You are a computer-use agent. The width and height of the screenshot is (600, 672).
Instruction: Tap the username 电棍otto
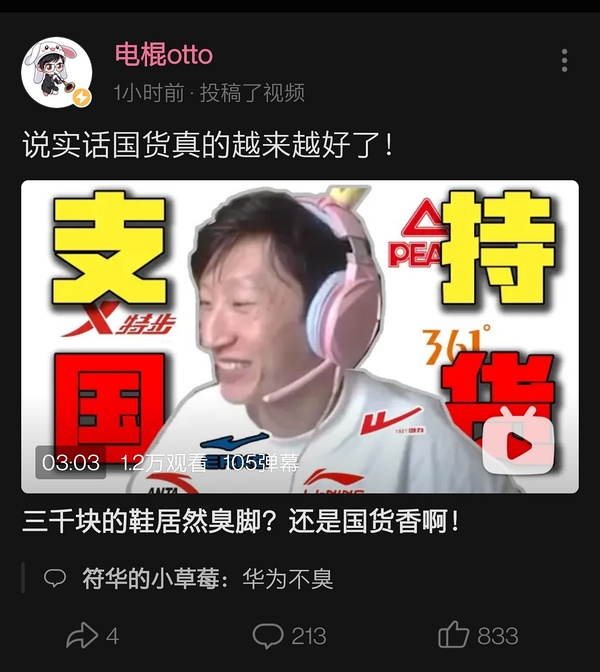164,54
